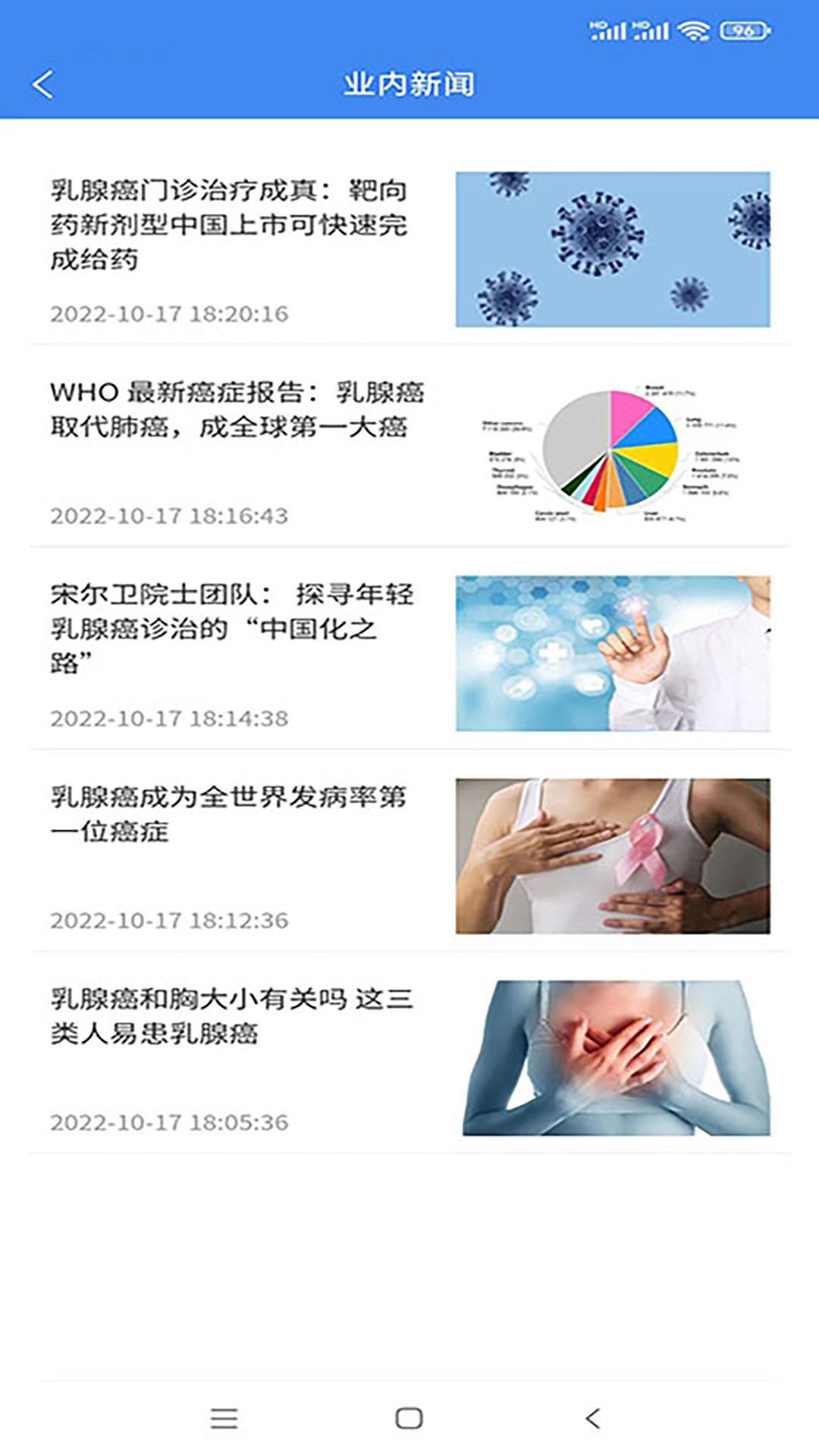Open 乳腺癌成为全世界发病率第一位癌症 article
The height and width of the screenshot is (1456, 819).
pos(229,814)
